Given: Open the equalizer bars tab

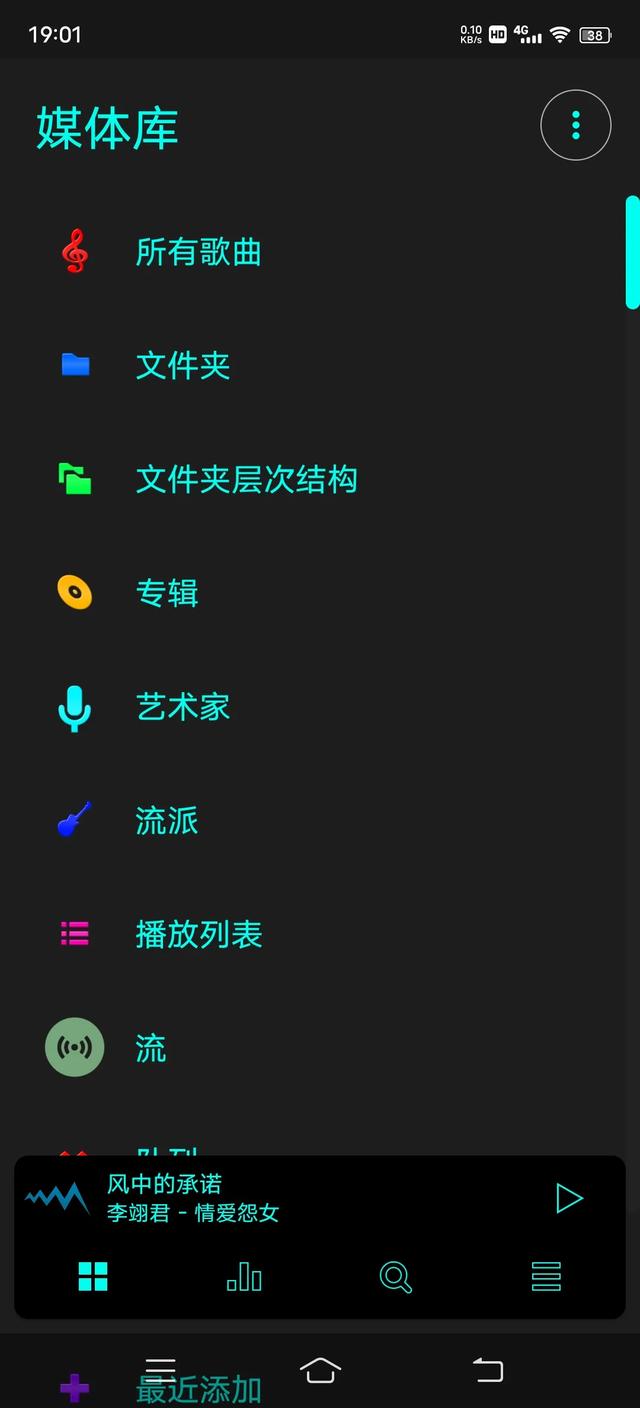Looking at the screenshot, I should tap(244, 1276).
